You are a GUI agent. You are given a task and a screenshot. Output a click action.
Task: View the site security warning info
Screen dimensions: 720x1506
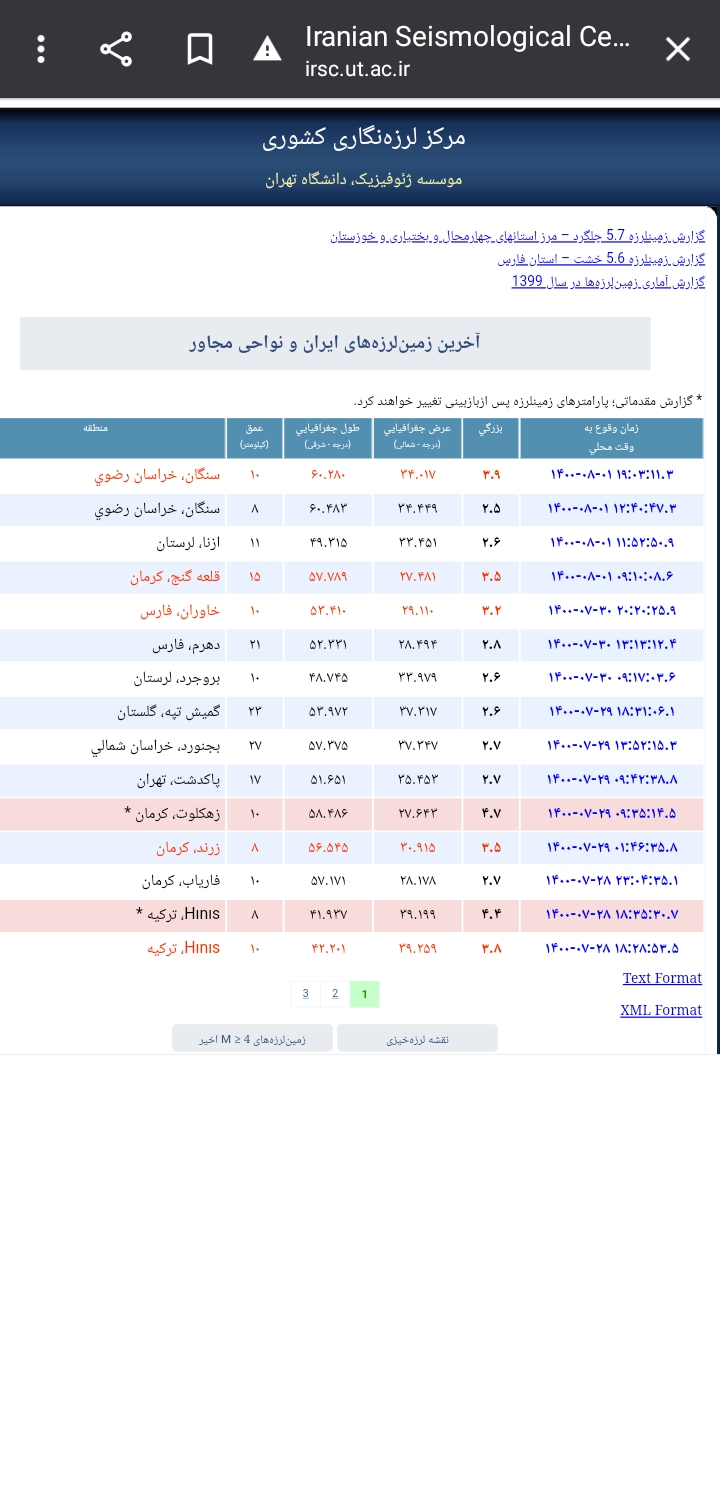tap(267, 49)
